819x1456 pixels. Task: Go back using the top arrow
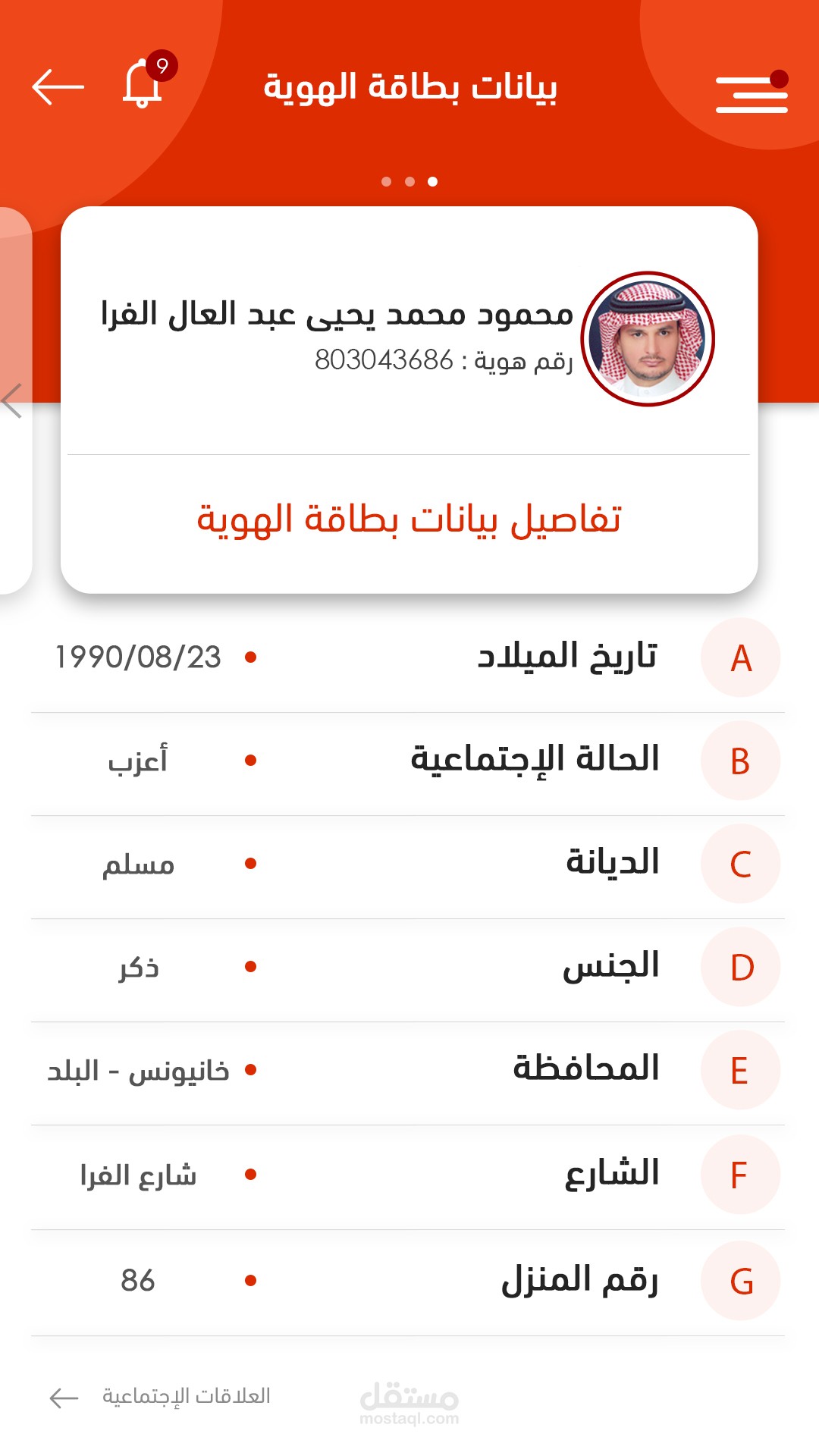pyautogui.click(x=58, y=87)
